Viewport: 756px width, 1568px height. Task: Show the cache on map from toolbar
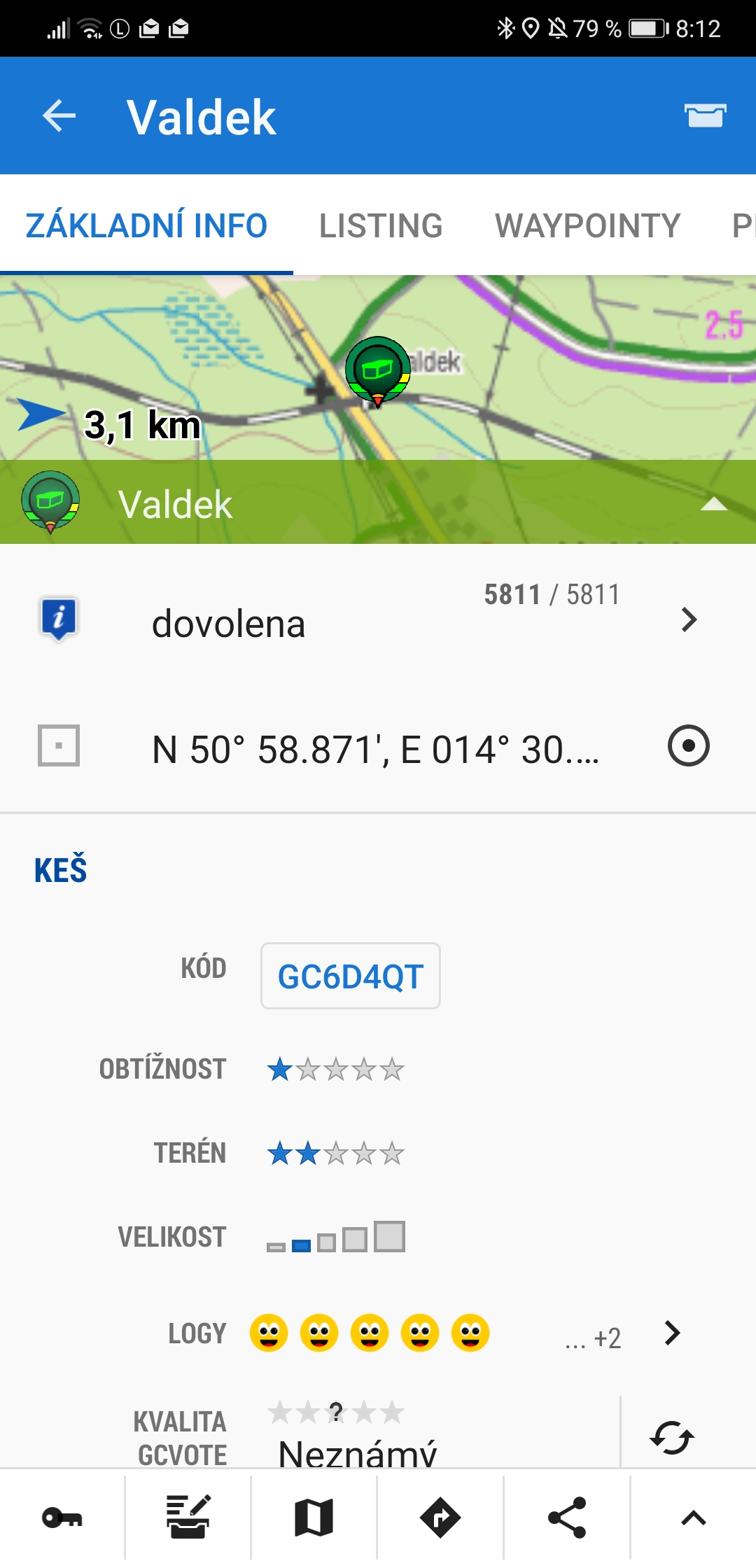[314, 1518]
